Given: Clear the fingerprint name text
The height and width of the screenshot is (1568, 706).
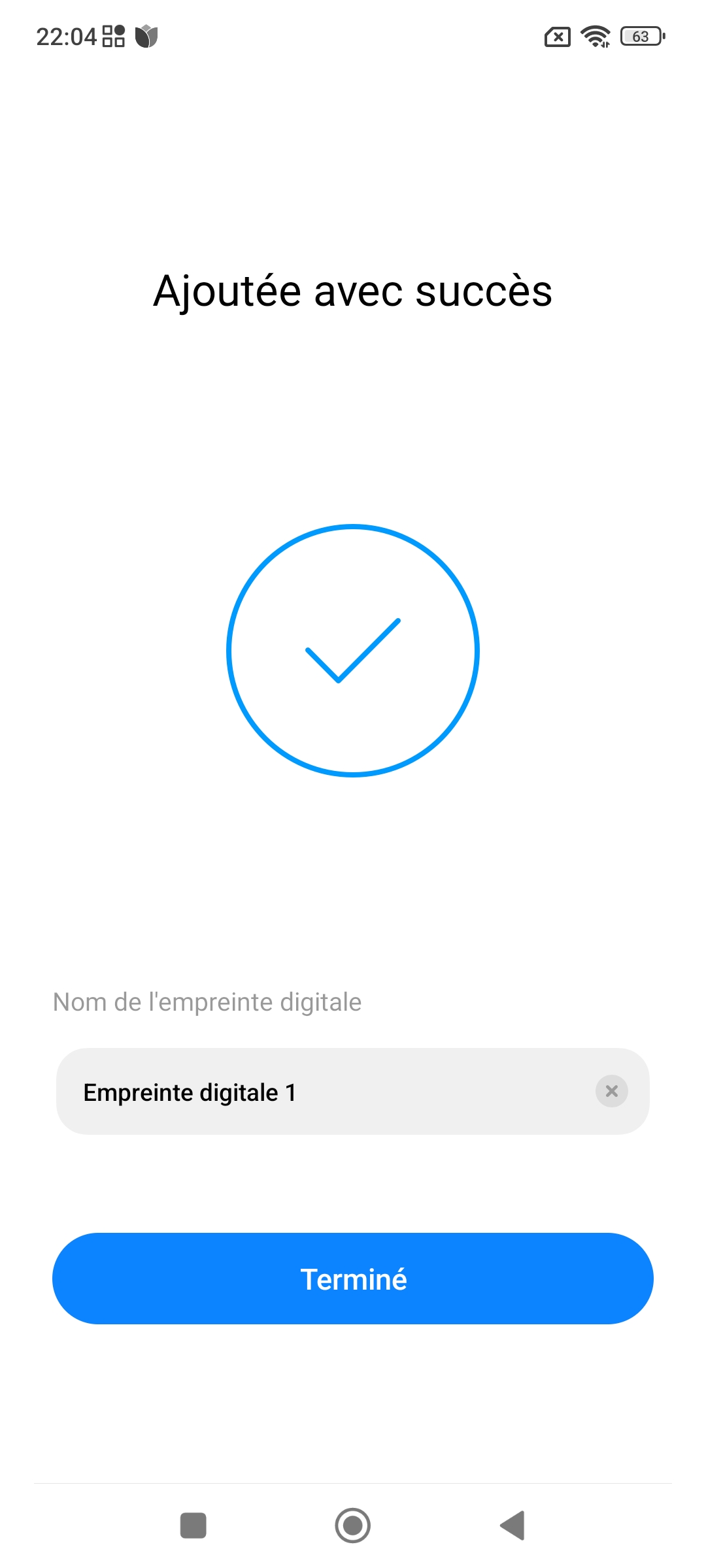Looking at the screenshot, I should 612,1091.
